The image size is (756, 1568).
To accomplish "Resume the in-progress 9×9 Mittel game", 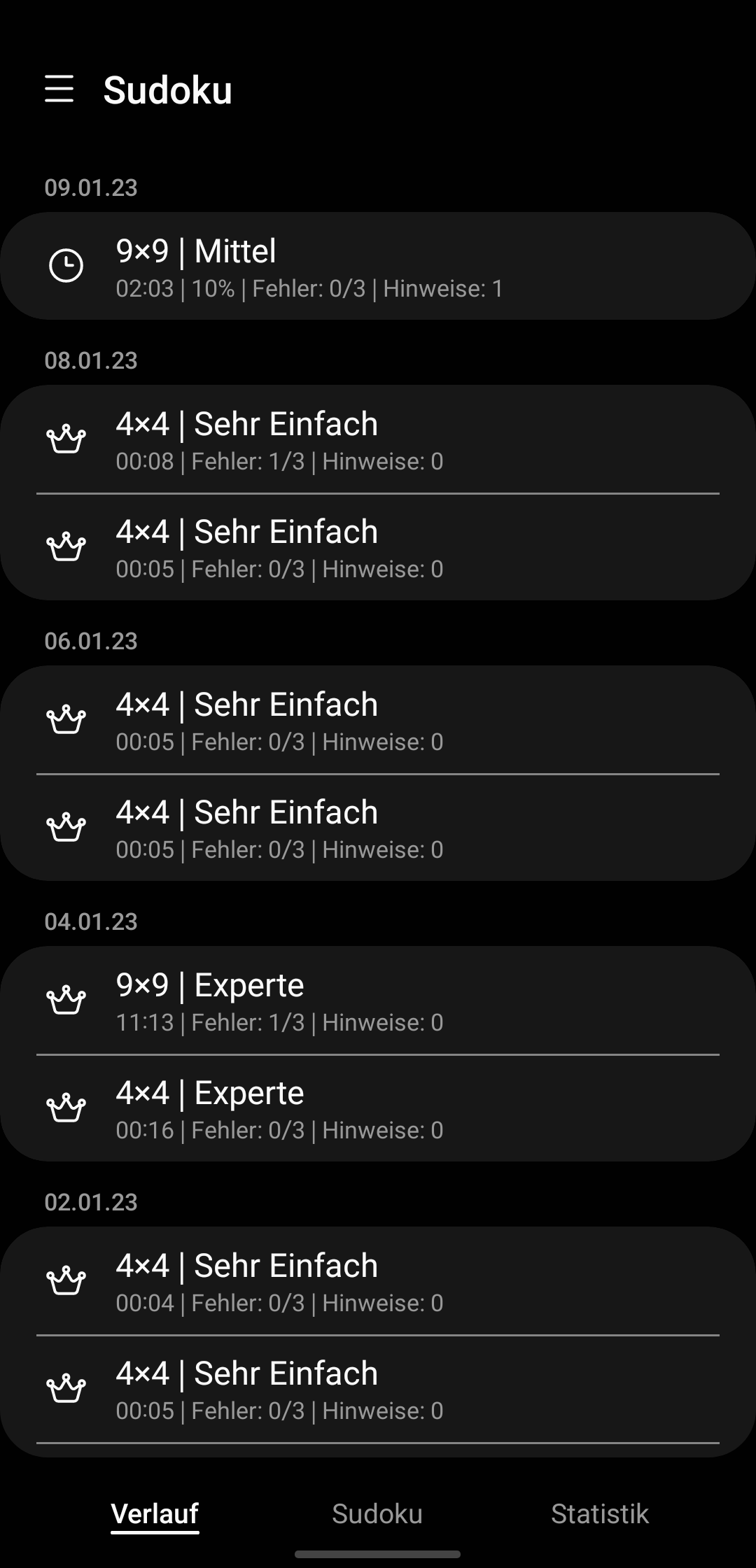I will click(x=378, y=266).
